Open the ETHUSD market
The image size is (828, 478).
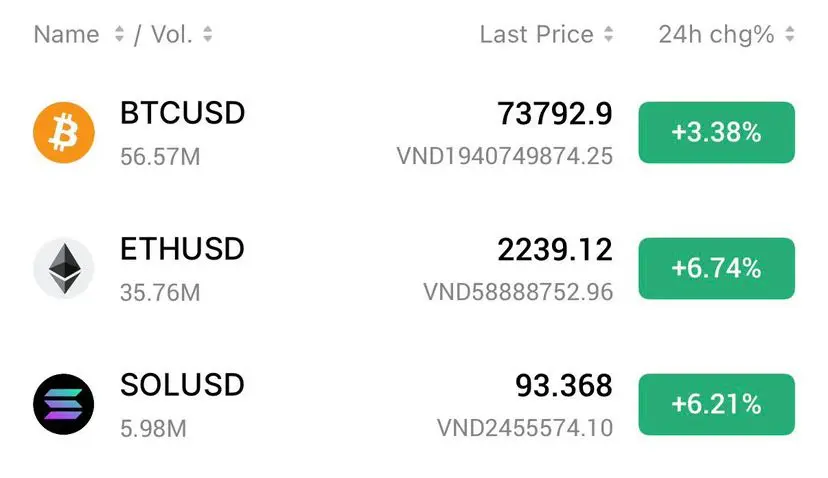pyautogui.click(x=182, y=249)
